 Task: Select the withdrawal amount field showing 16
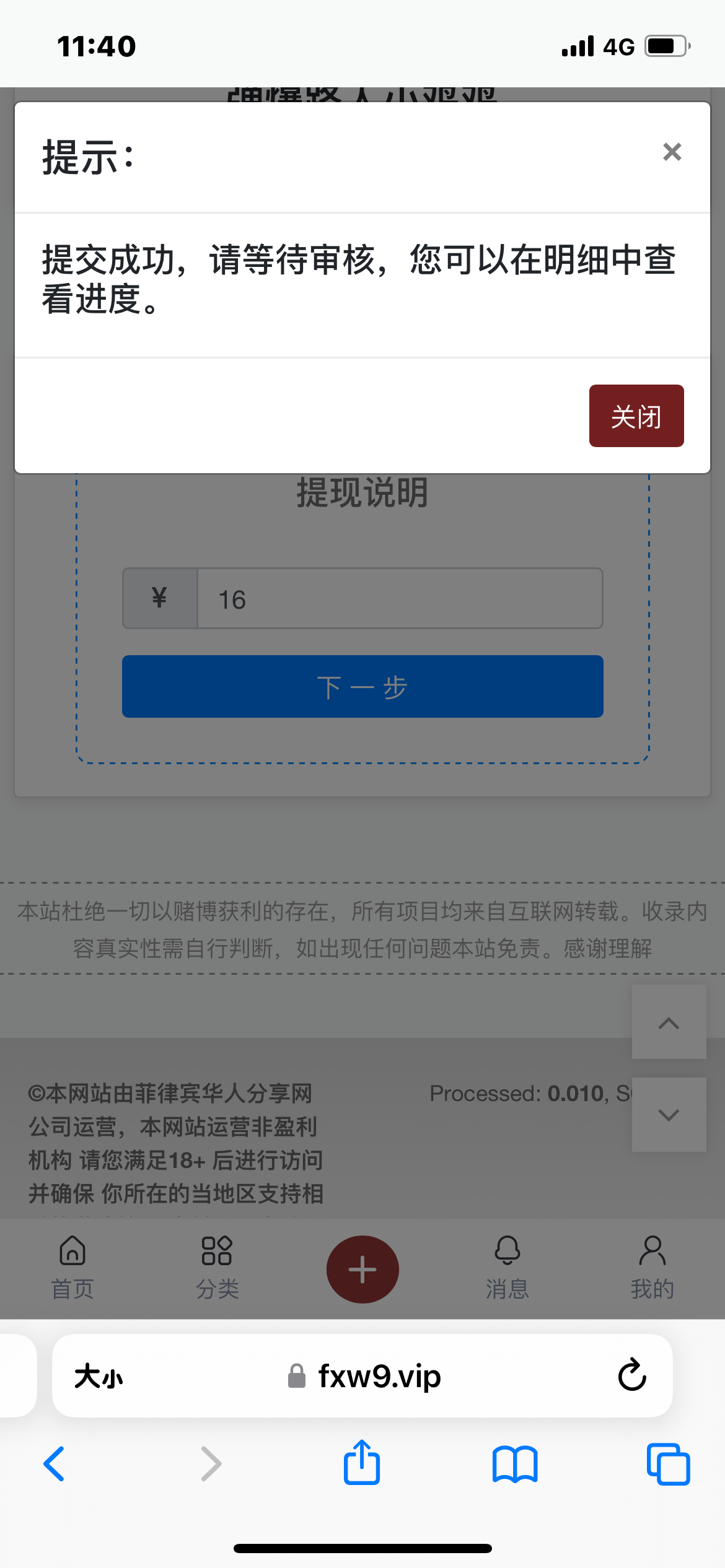click(x=399, y=598)
